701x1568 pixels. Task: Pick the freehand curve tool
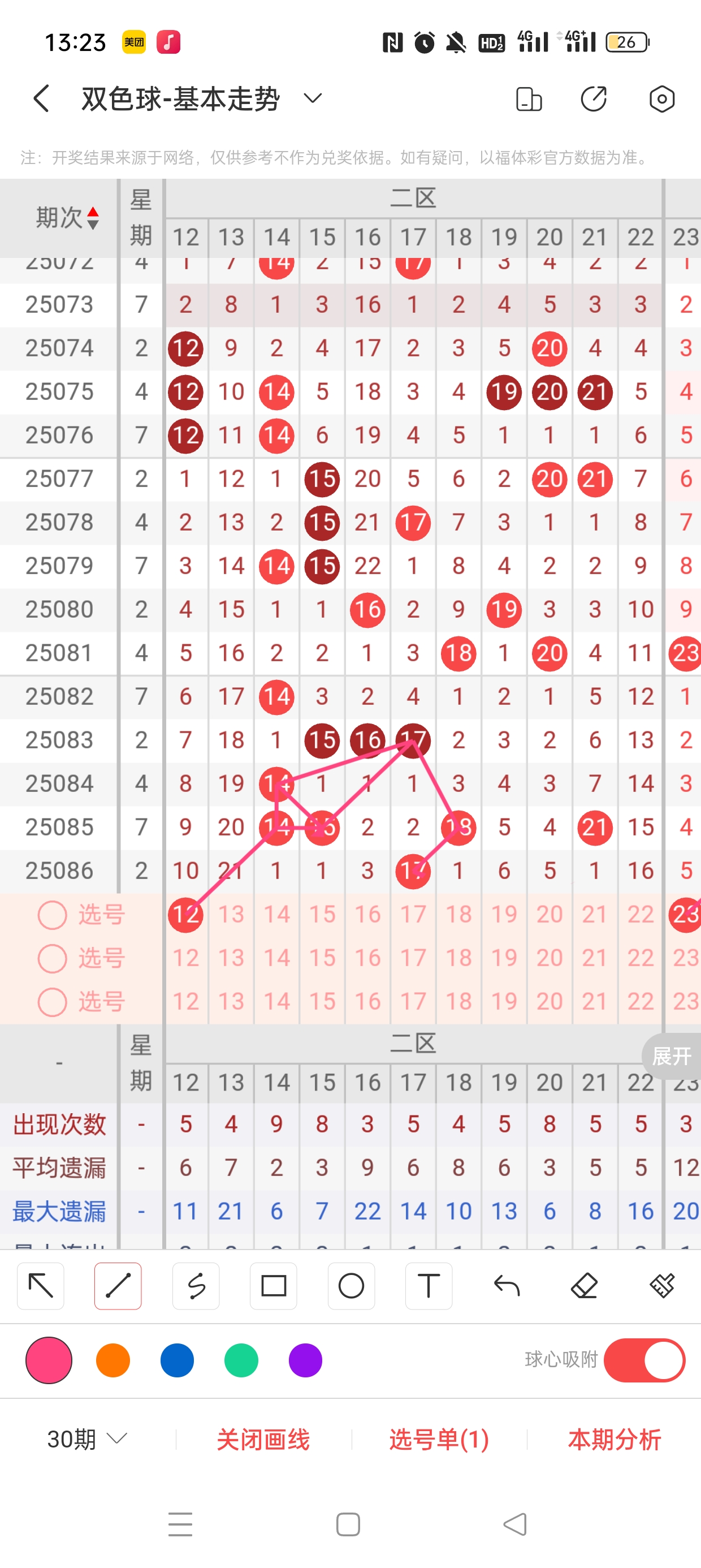196,1286
